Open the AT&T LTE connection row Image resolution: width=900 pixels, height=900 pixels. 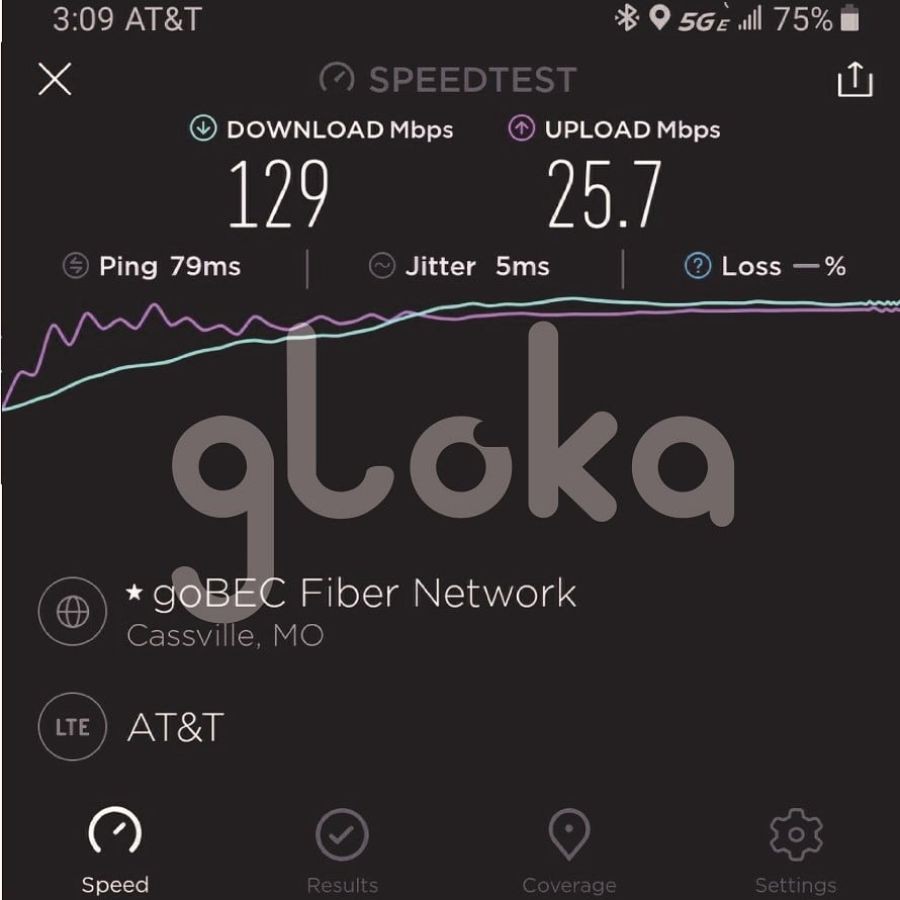(x=175, y=727)
